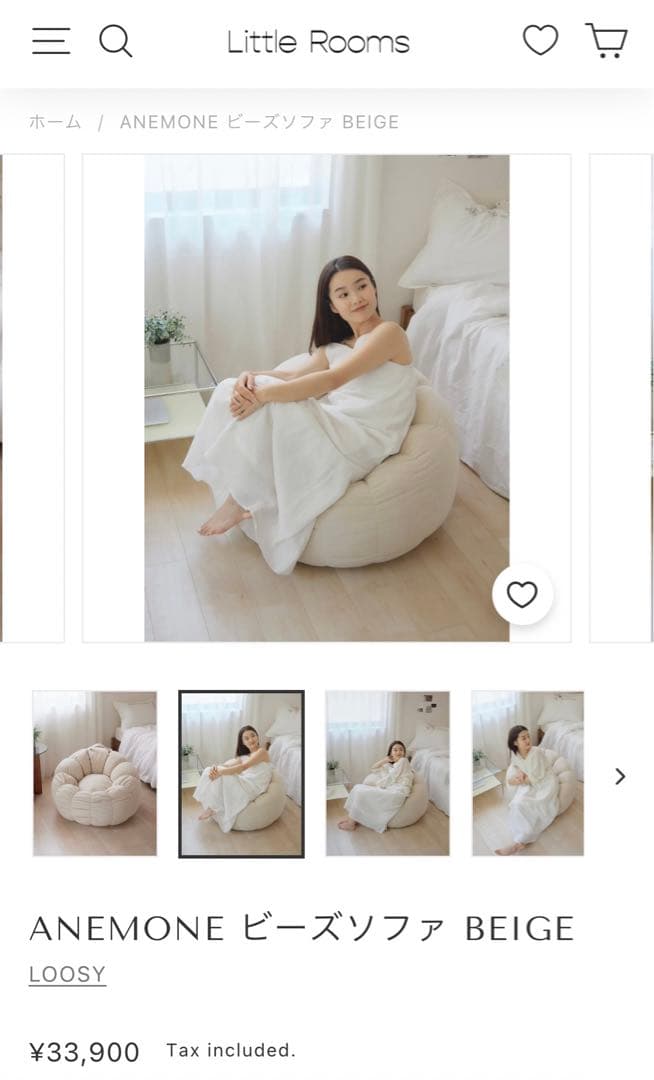Open the wishlist heart in header

click(540, 41)
